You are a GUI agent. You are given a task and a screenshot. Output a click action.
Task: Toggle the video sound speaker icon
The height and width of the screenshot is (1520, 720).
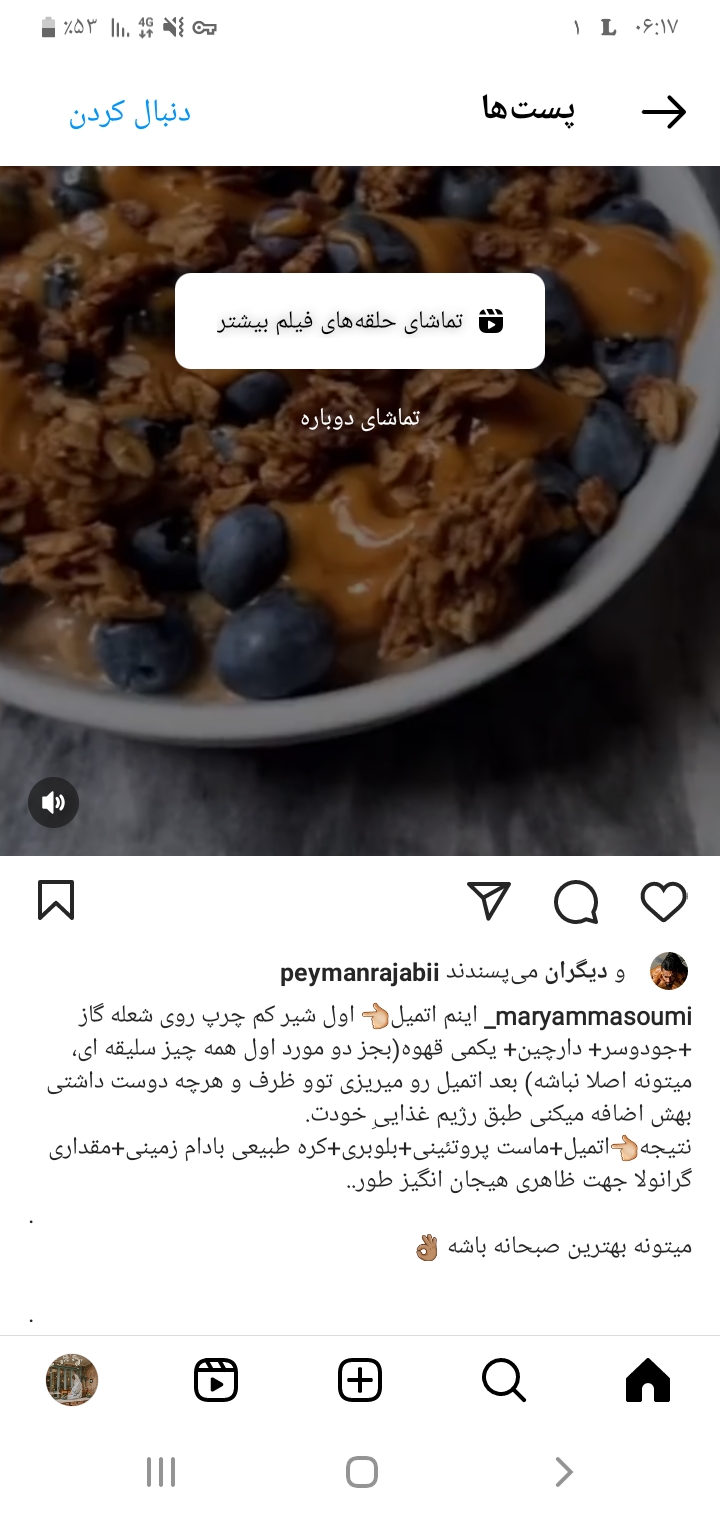click(x=53, y=802)
